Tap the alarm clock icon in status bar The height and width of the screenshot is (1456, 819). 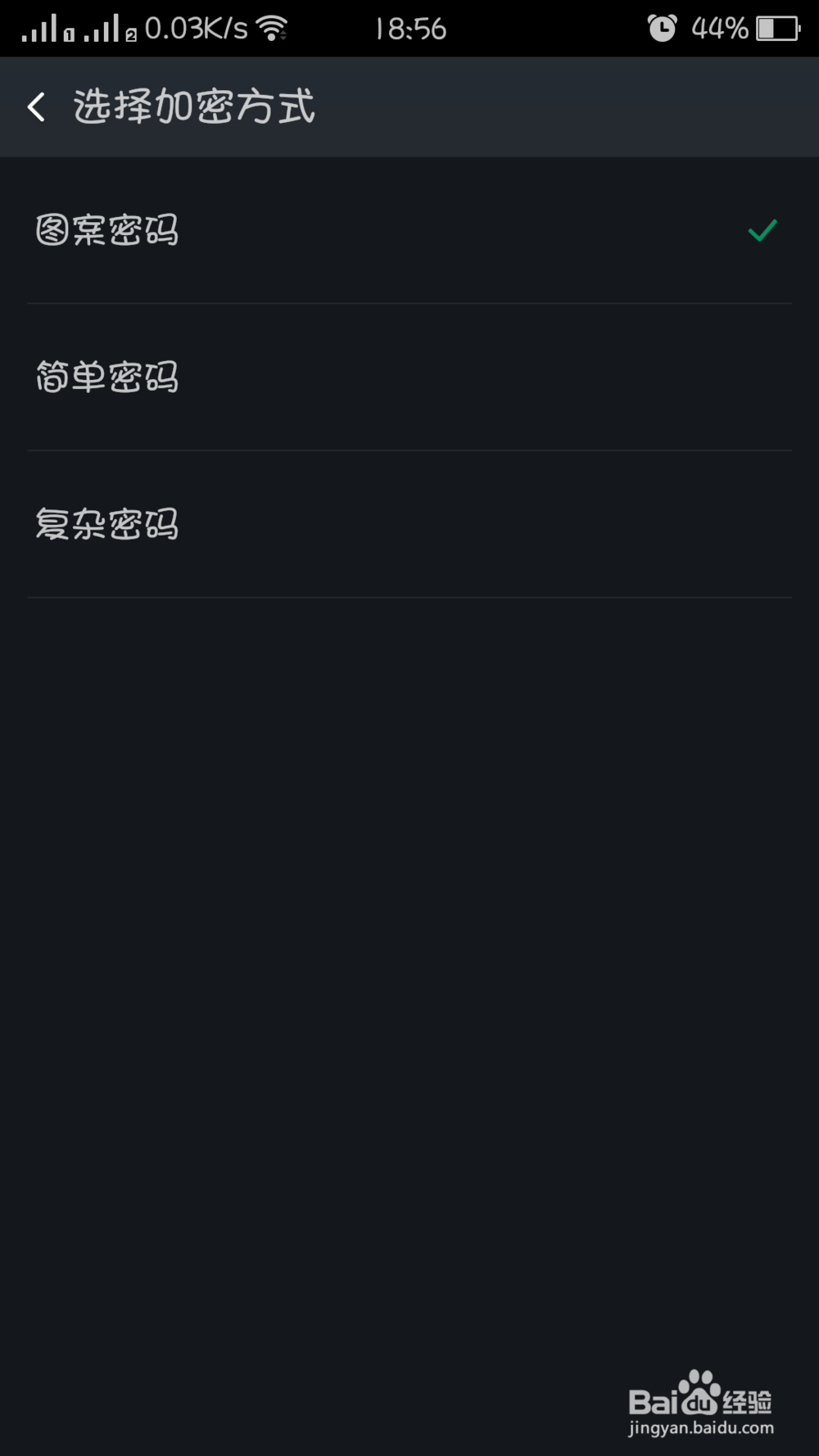660,27
